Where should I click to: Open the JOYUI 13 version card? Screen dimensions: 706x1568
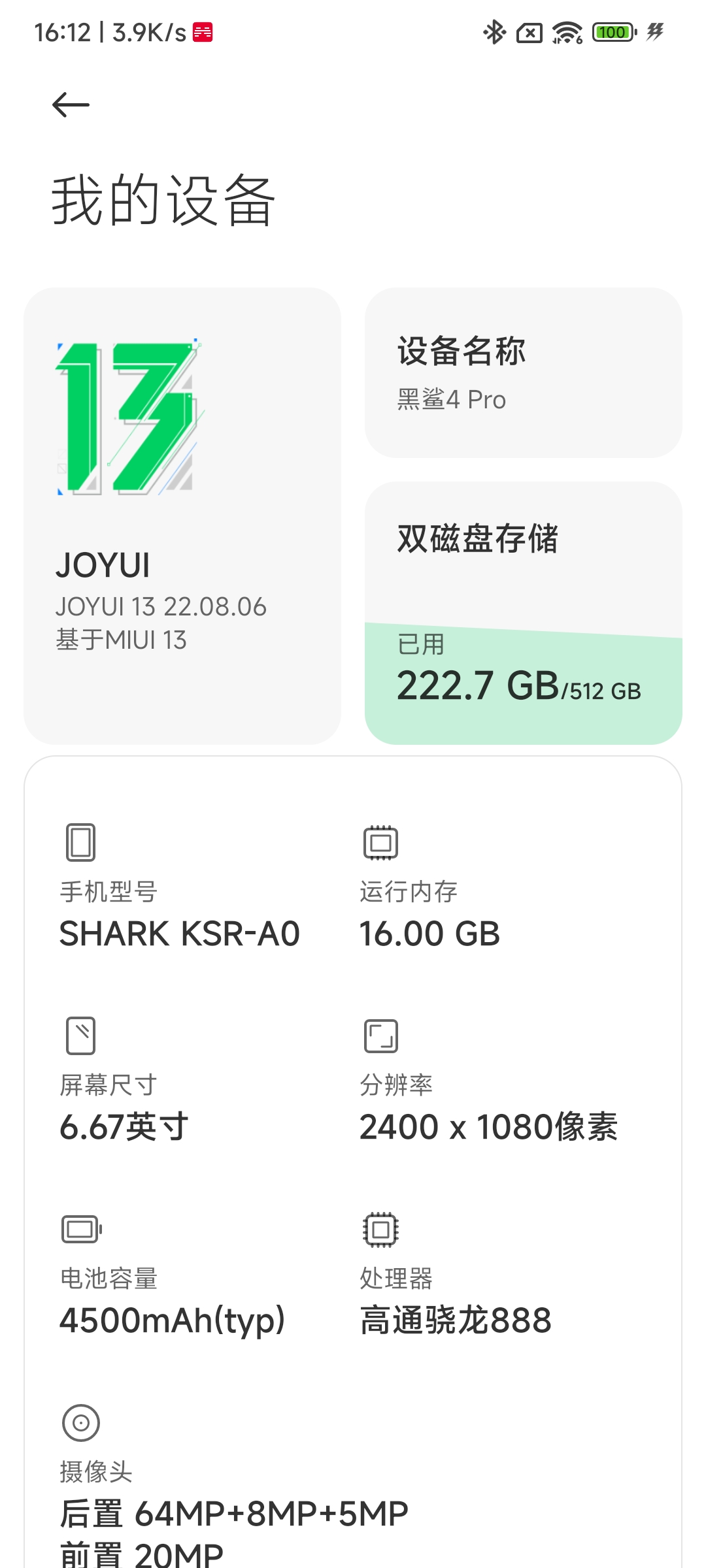click(182, 515)
